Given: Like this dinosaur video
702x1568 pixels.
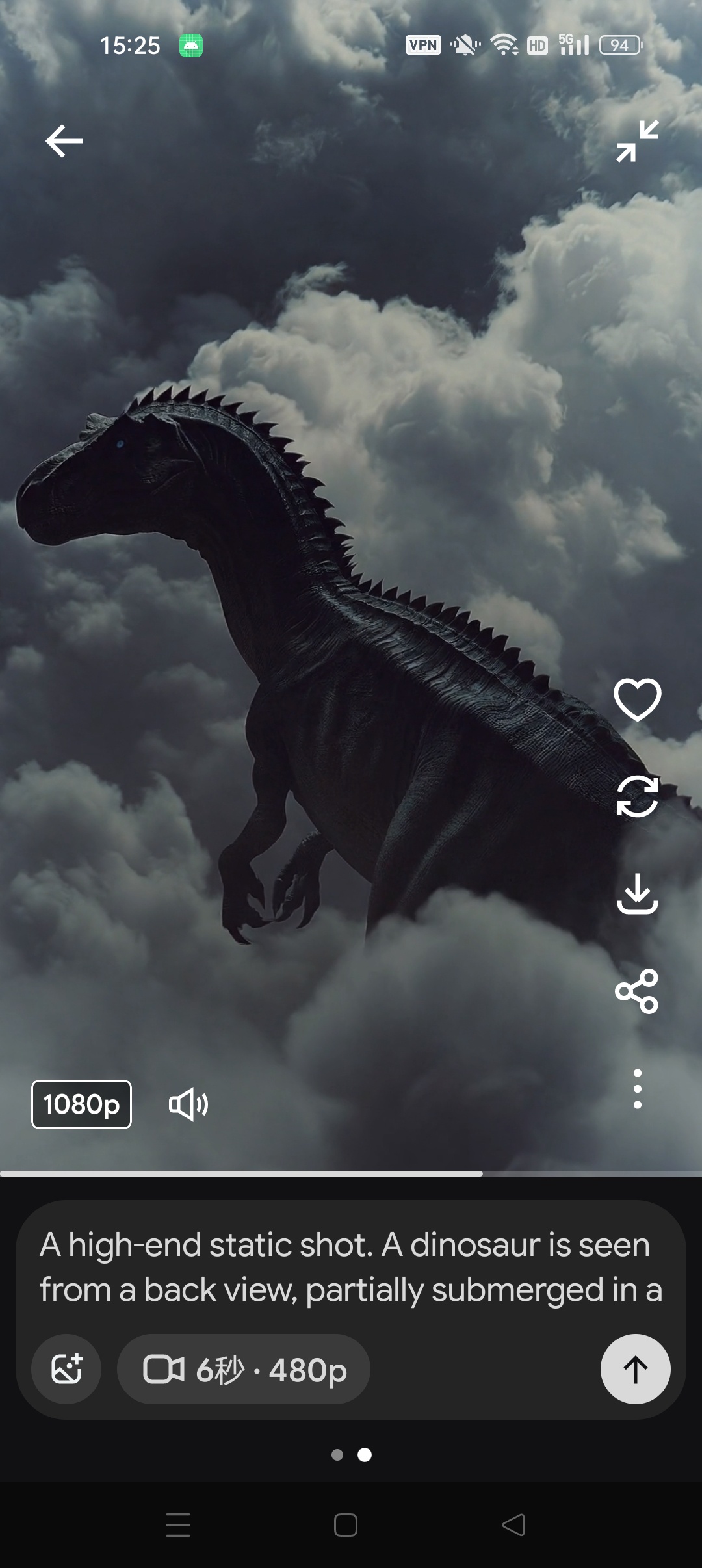Looking at the screenshot, I should click(x=638, y=699).
